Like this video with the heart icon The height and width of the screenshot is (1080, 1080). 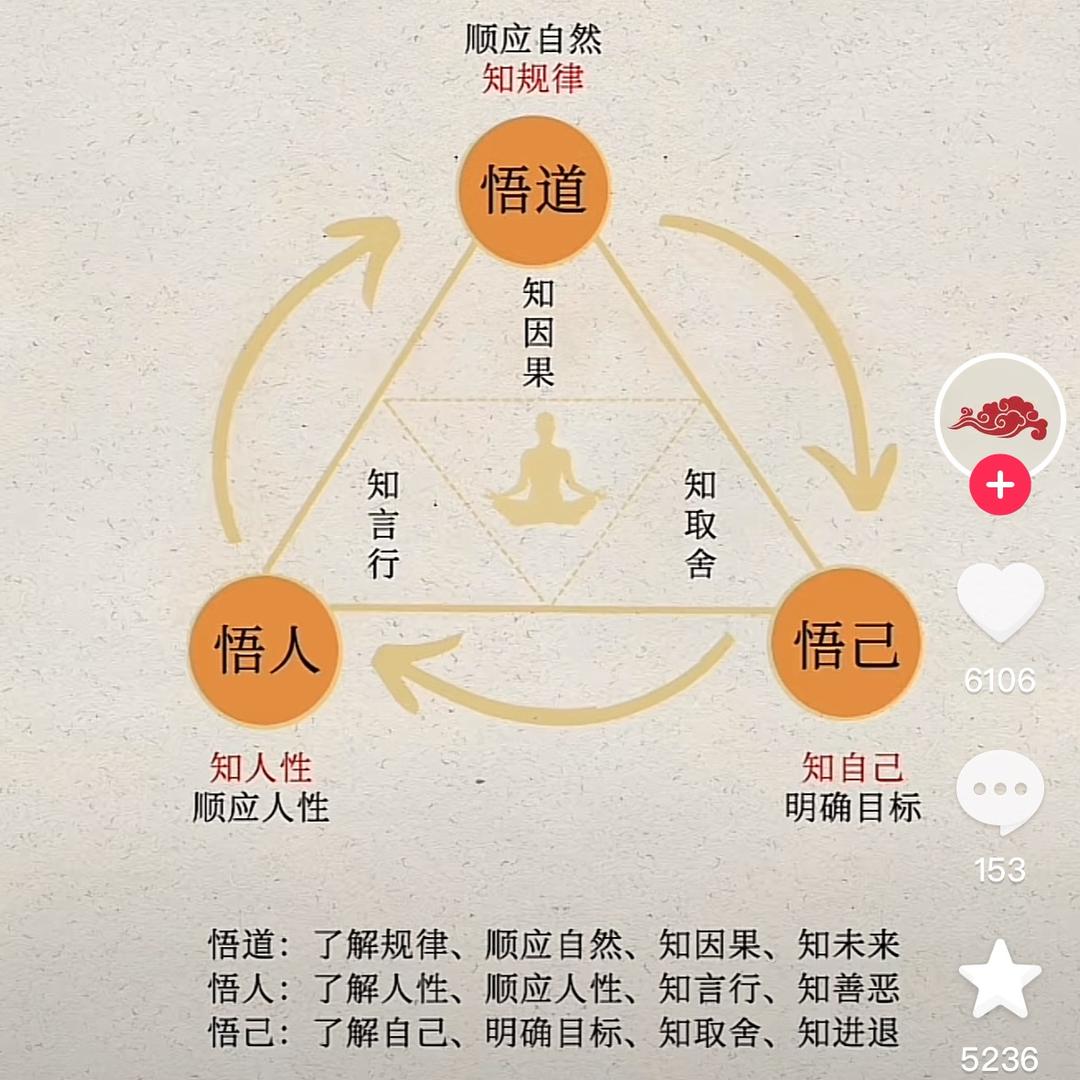(x=1000, y=602)
